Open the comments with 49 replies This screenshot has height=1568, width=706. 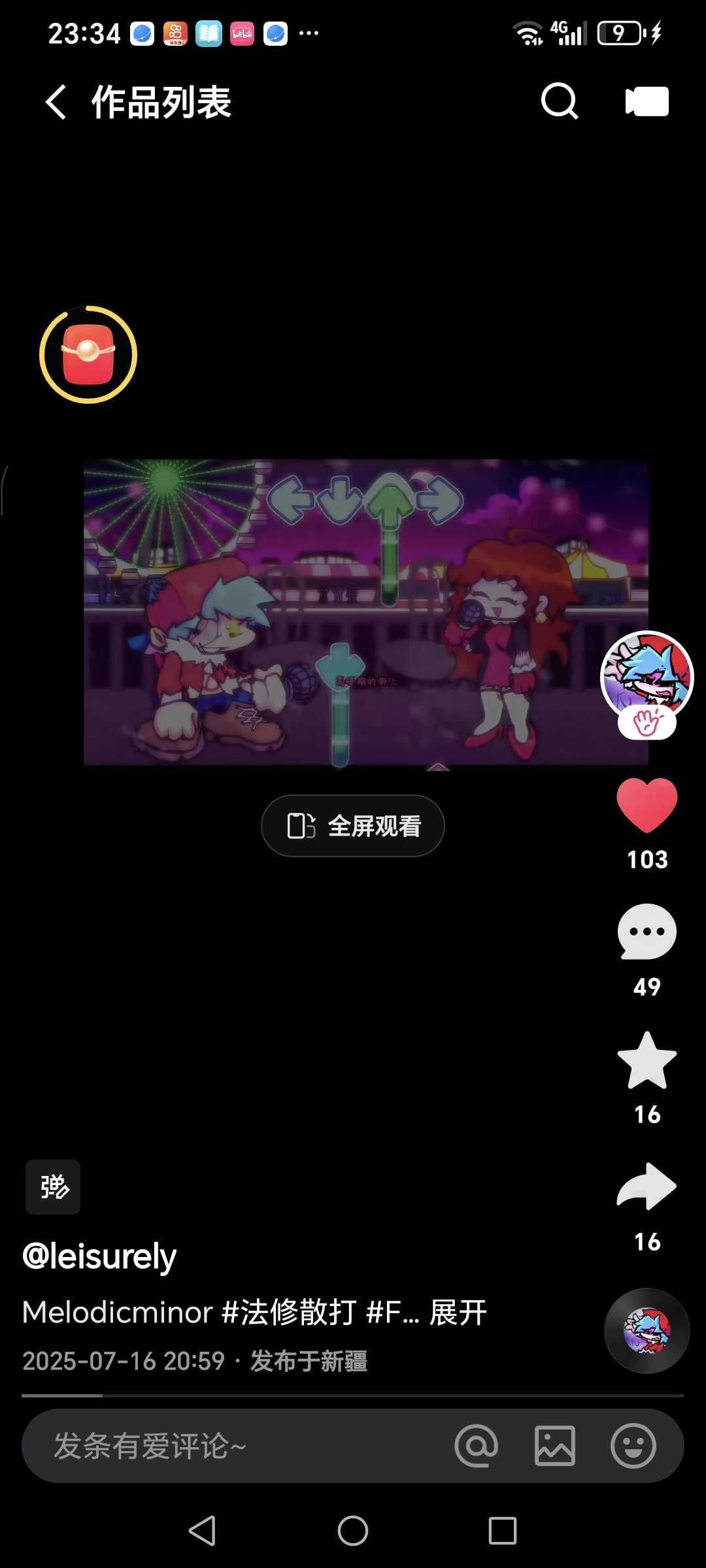[x=647, y=932]
